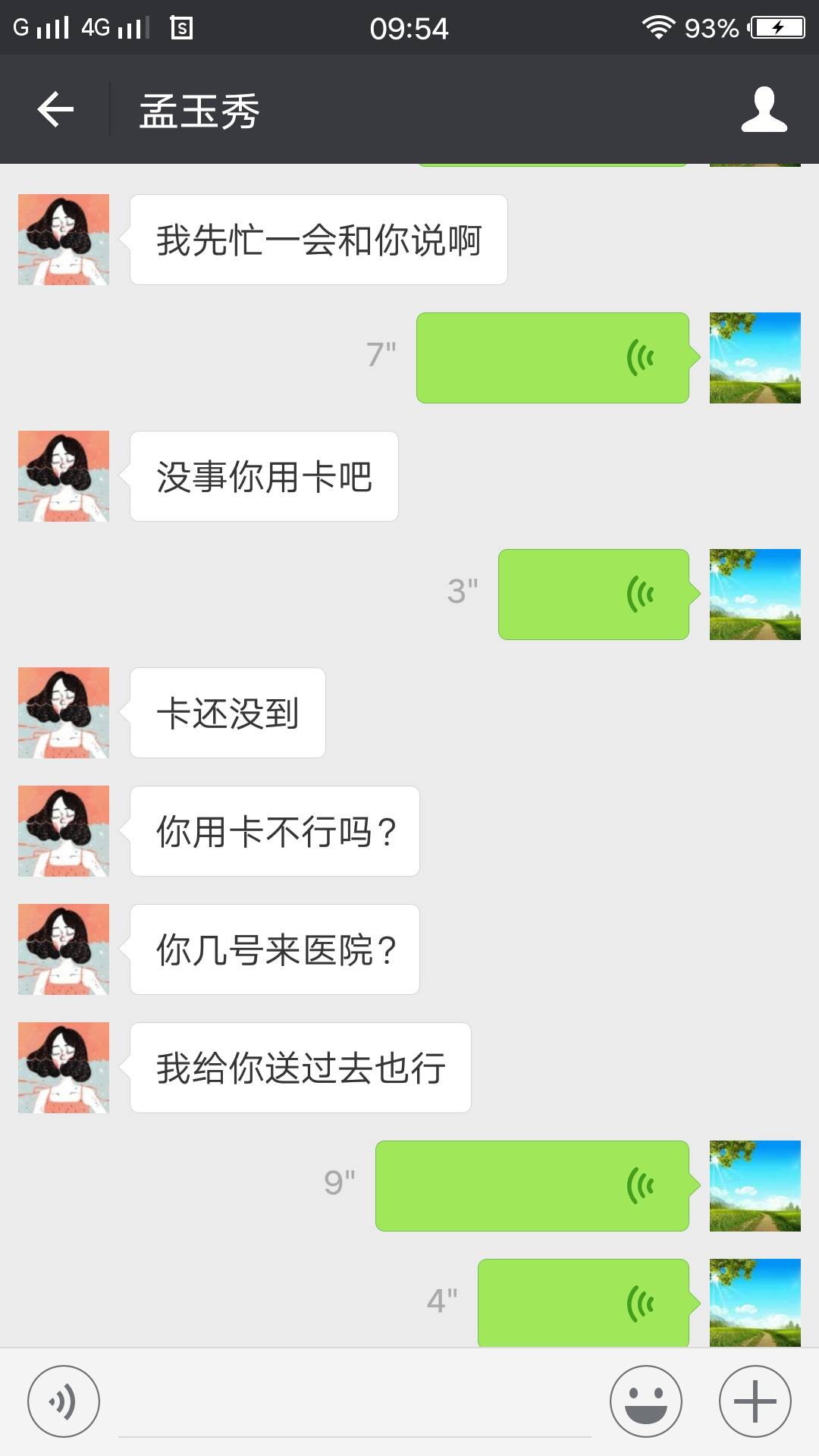Play the 9-second voice message

point(532,1185)
